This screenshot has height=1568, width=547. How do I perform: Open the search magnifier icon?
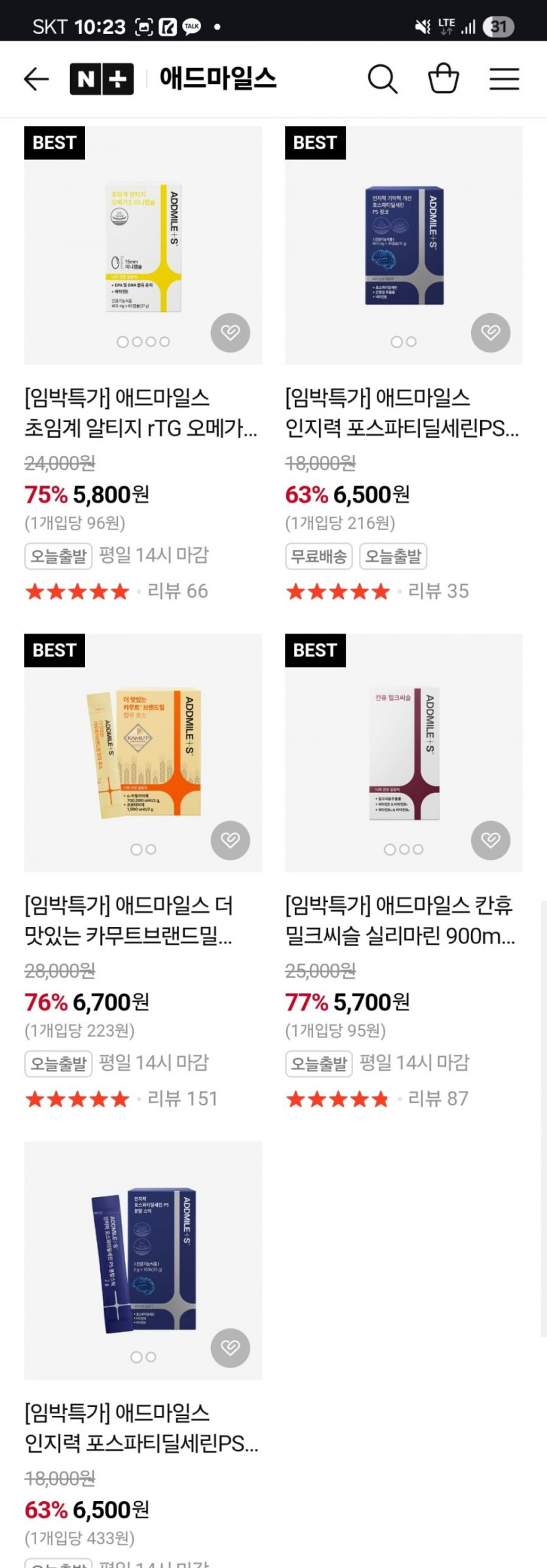(x=382, y=79)
